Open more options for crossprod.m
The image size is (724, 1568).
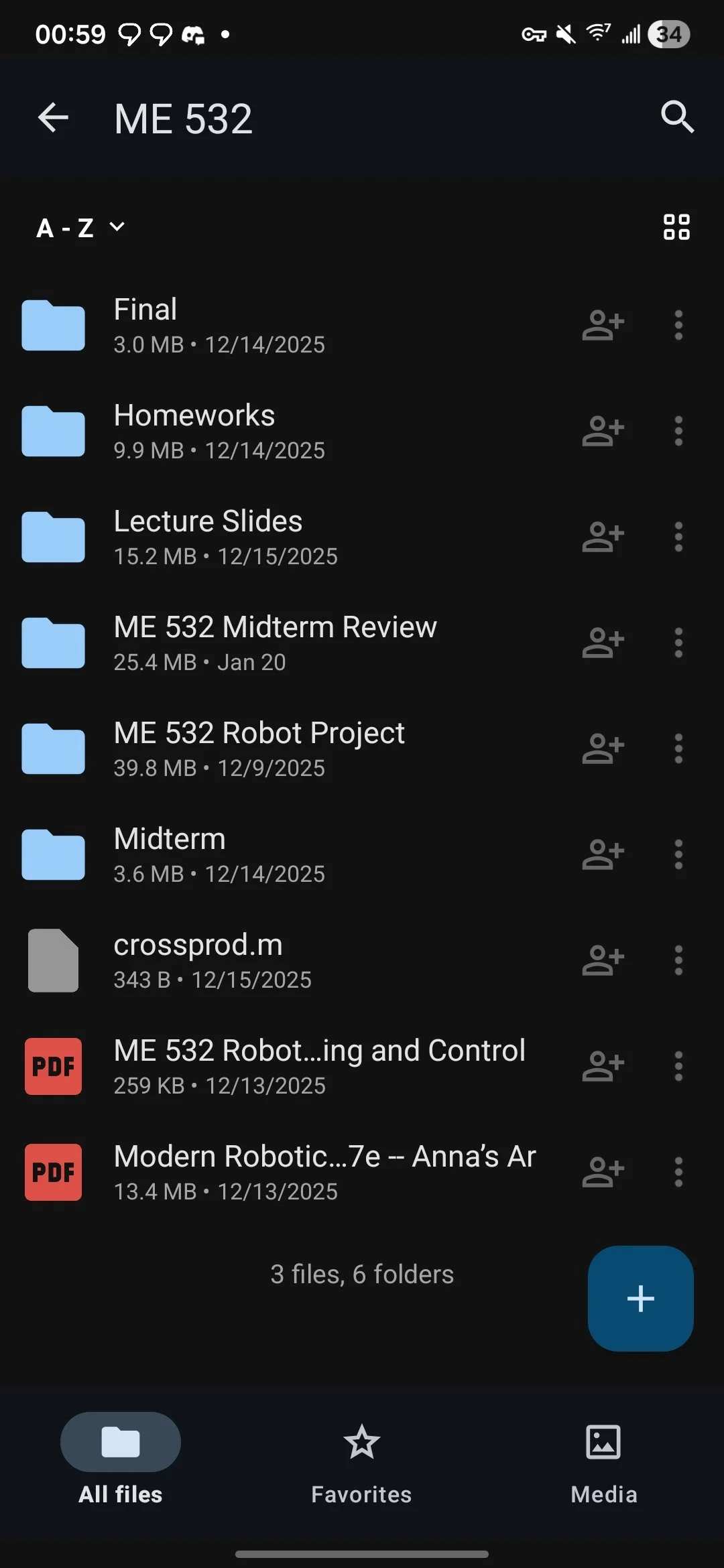pyautogui.click(x=678, y=960)
